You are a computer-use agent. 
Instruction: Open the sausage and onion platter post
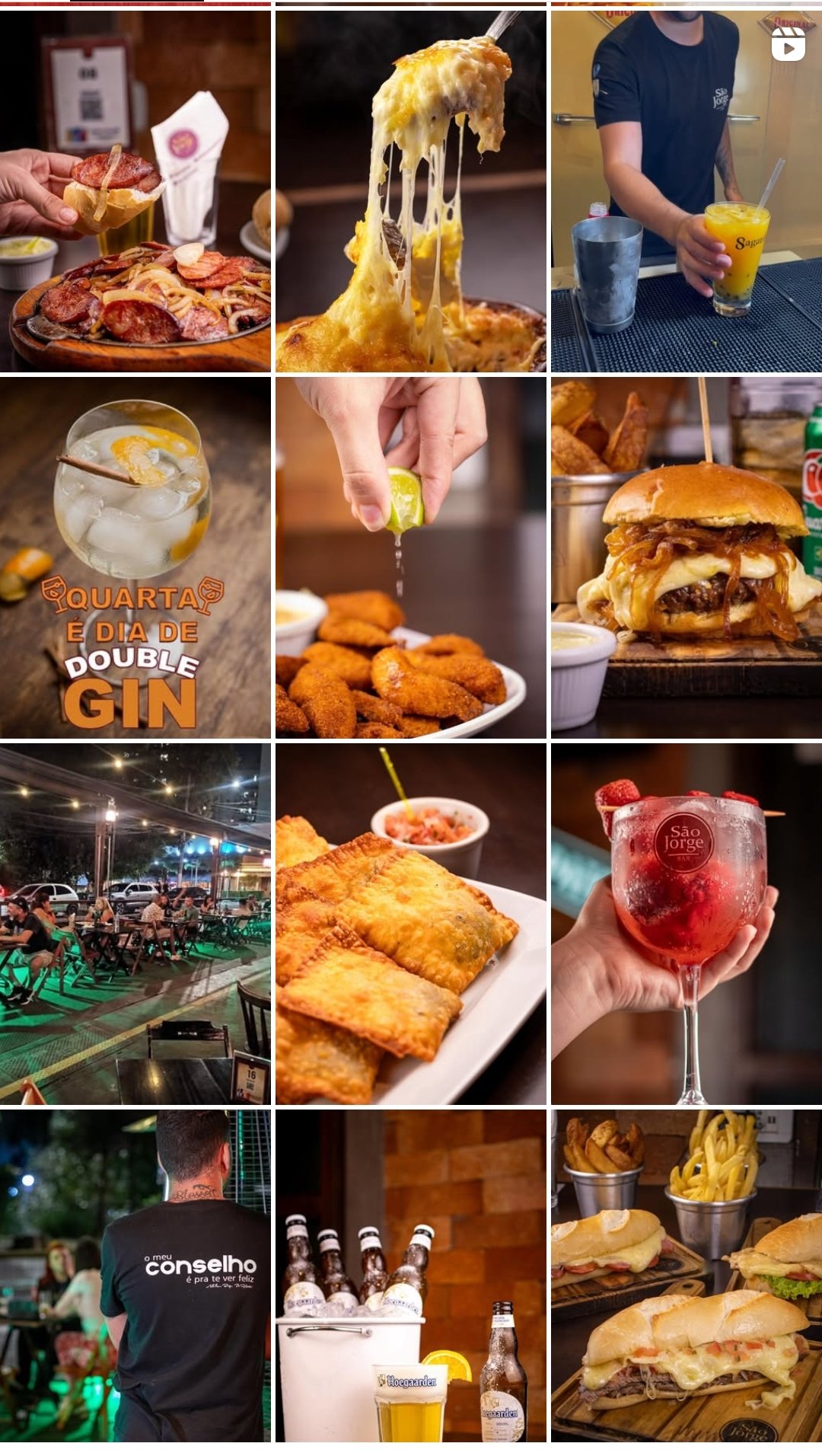click(135, 191)
